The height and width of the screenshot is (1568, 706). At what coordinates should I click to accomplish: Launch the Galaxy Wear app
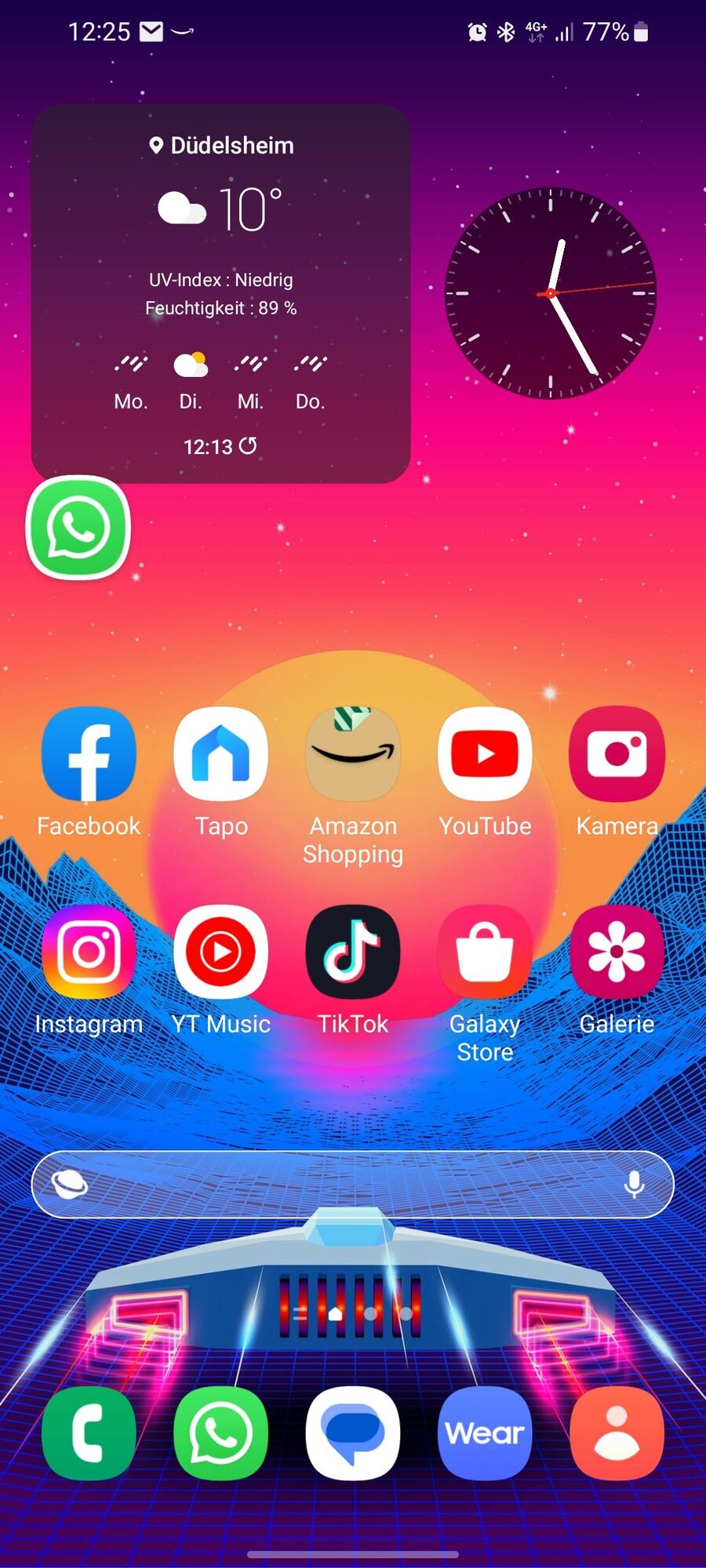(485, 1433)
